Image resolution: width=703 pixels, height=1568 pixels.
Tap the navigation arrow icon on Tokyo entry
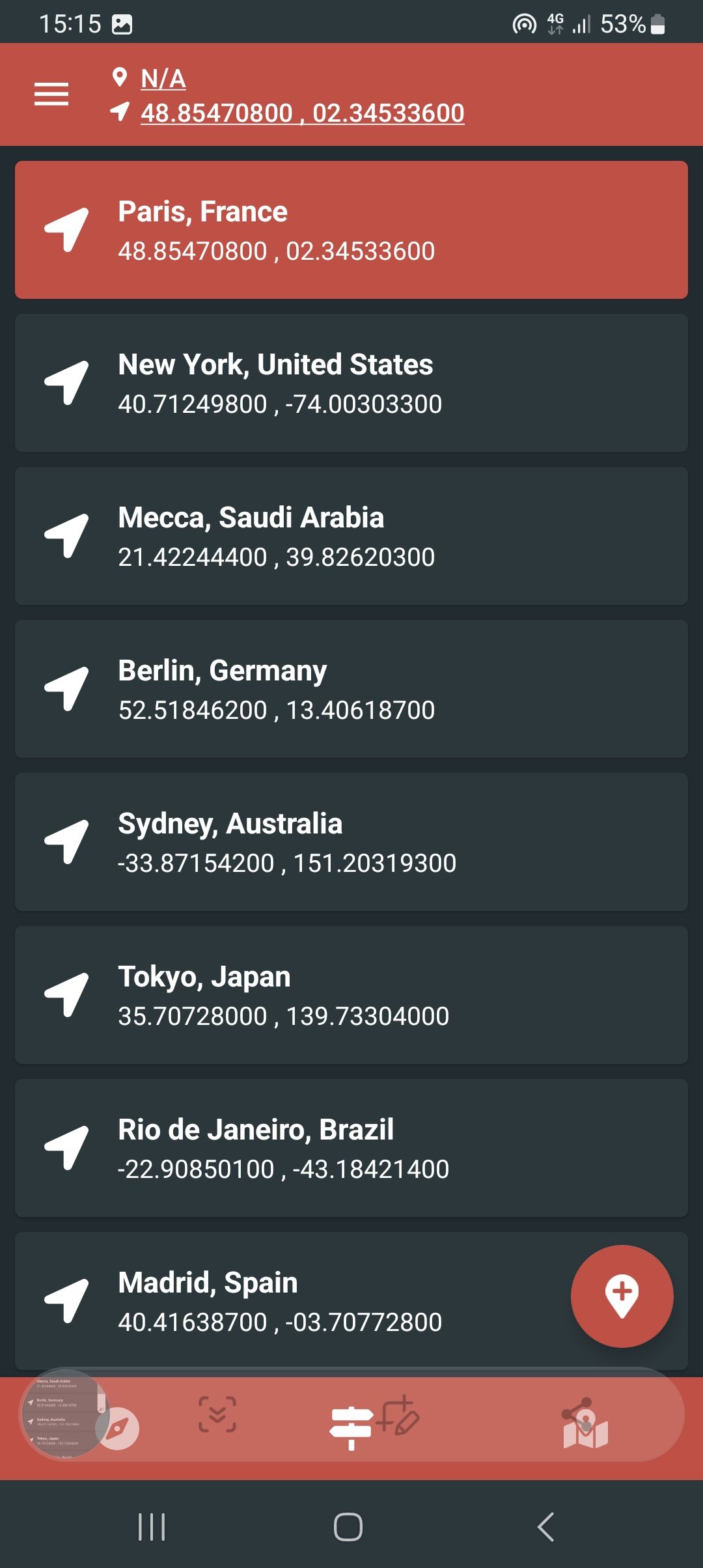pos(67,994)
